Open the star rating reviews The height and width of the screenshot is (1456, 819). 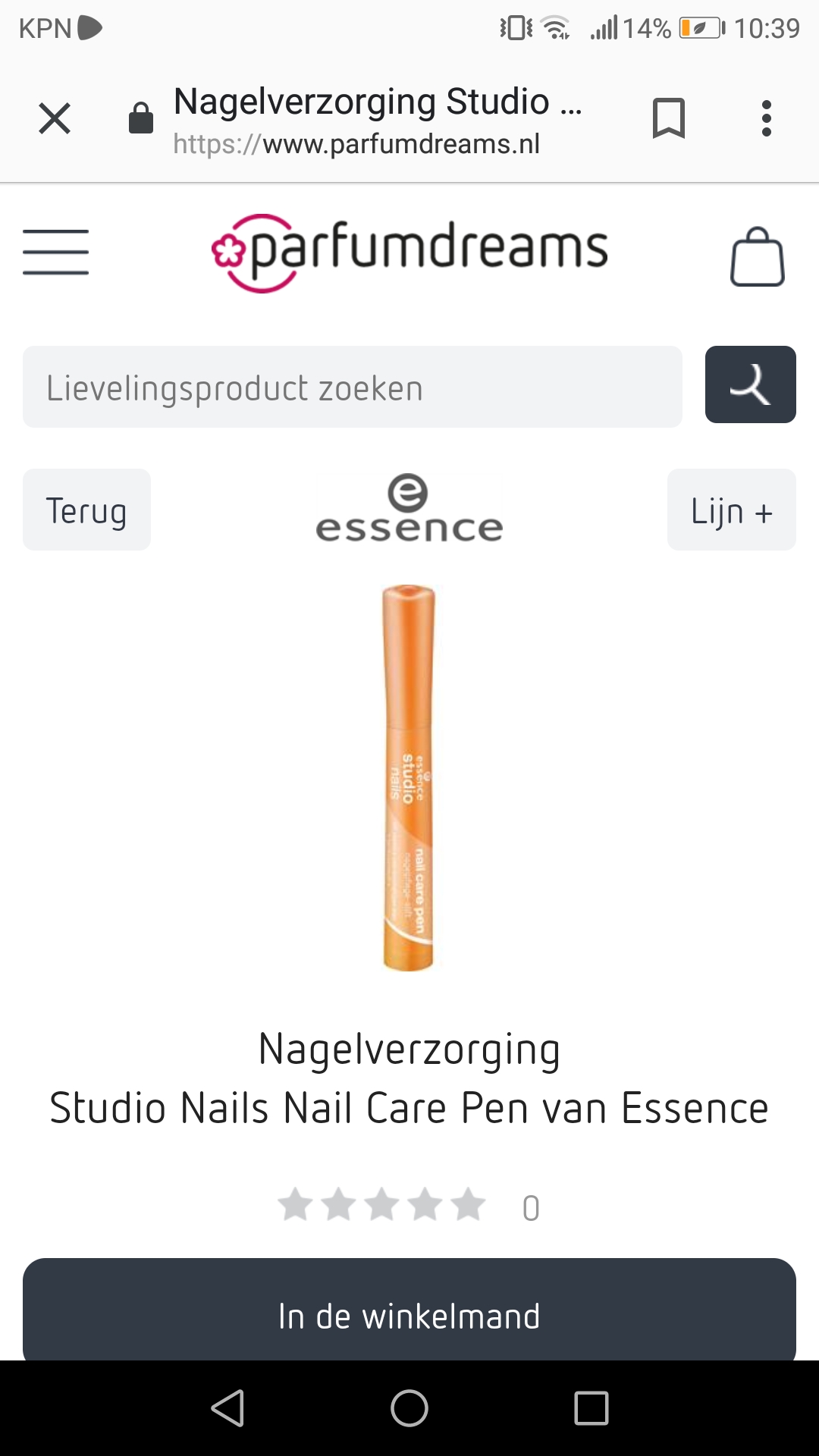tap(381, 1205)
